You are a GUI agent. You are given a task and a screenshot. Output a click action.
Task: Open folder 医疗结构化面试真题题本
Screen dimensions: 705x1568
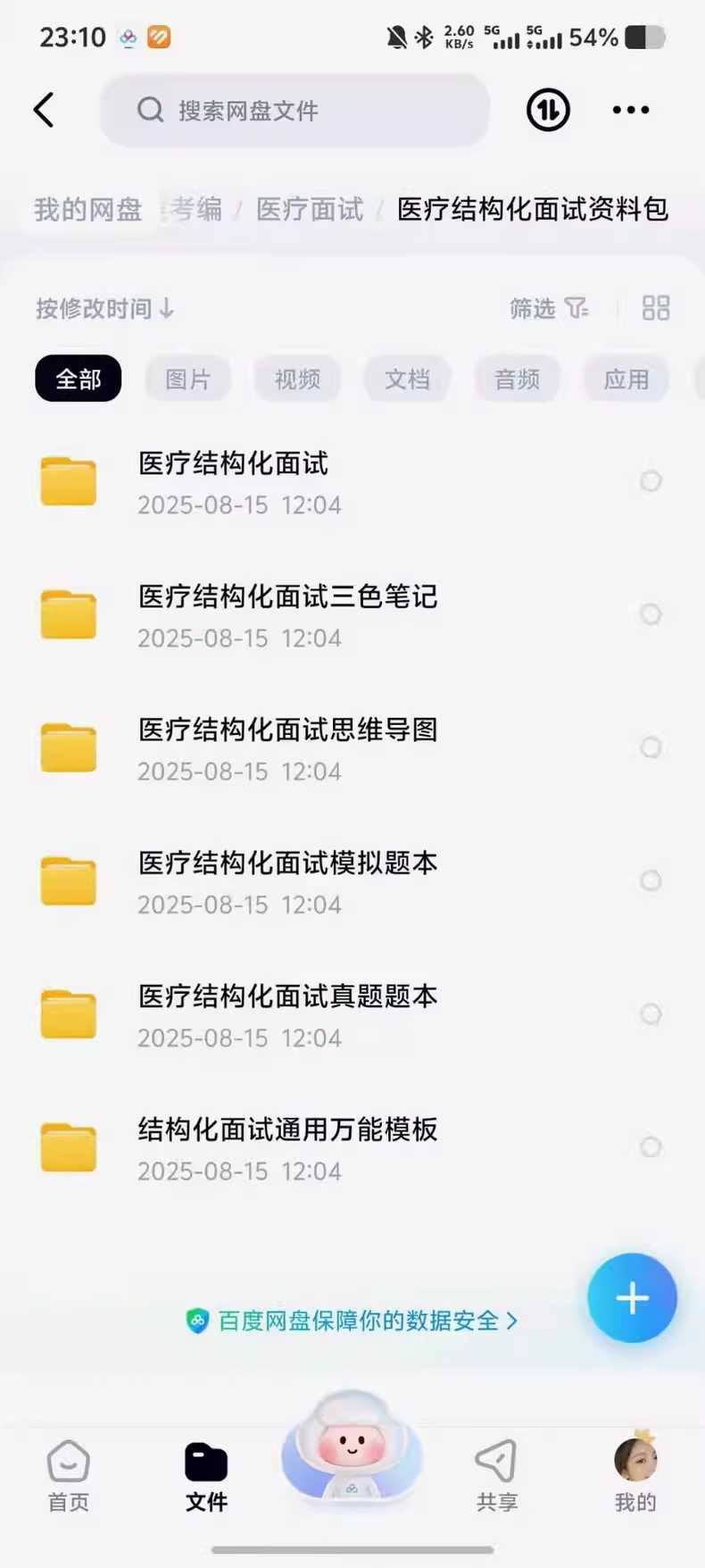(287, 1014)
